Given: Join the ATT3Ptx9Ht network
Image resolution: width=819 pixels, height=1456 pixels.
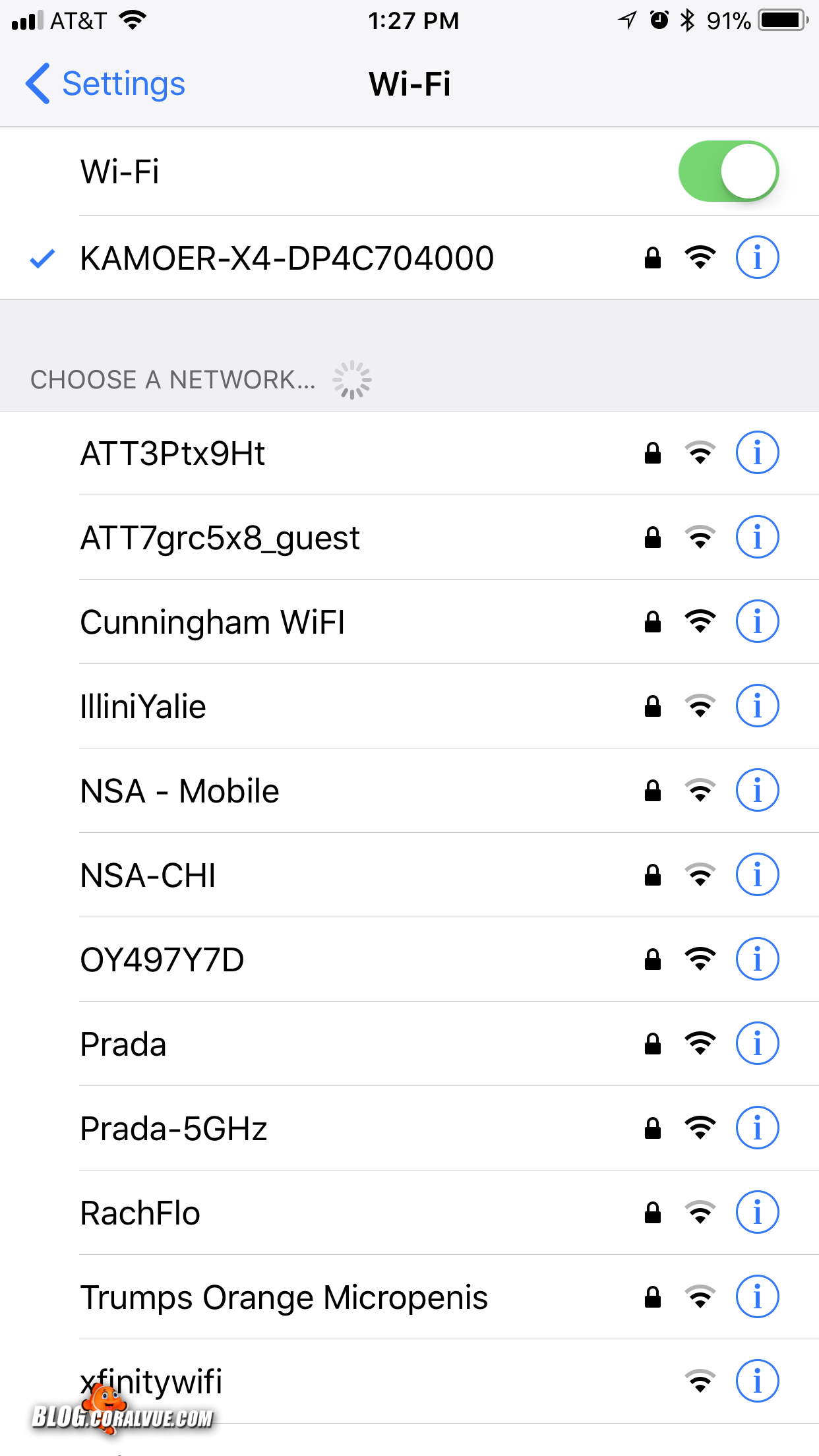Looking at the screenshot, I should [x=173, y=454].
